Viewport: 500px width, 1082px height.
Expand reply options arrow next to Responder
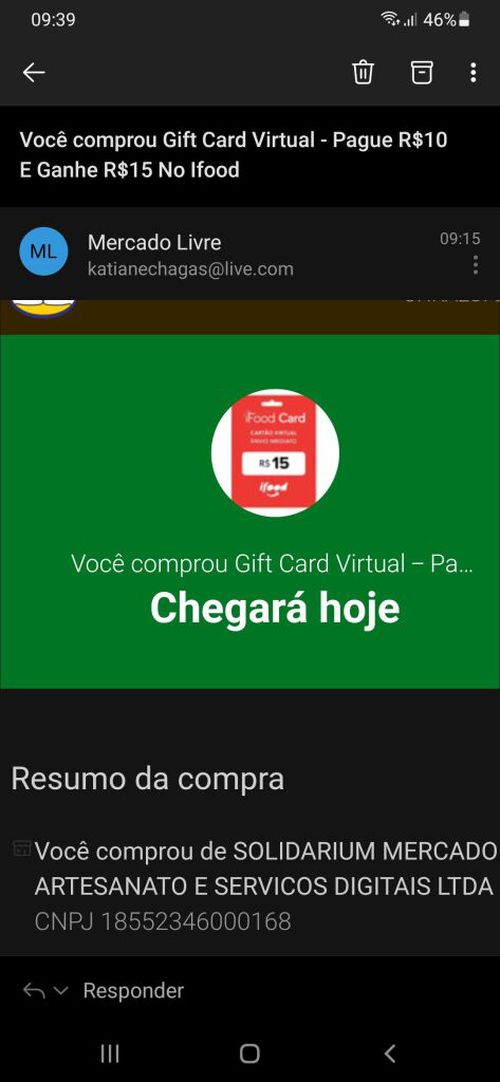point(61,991)
